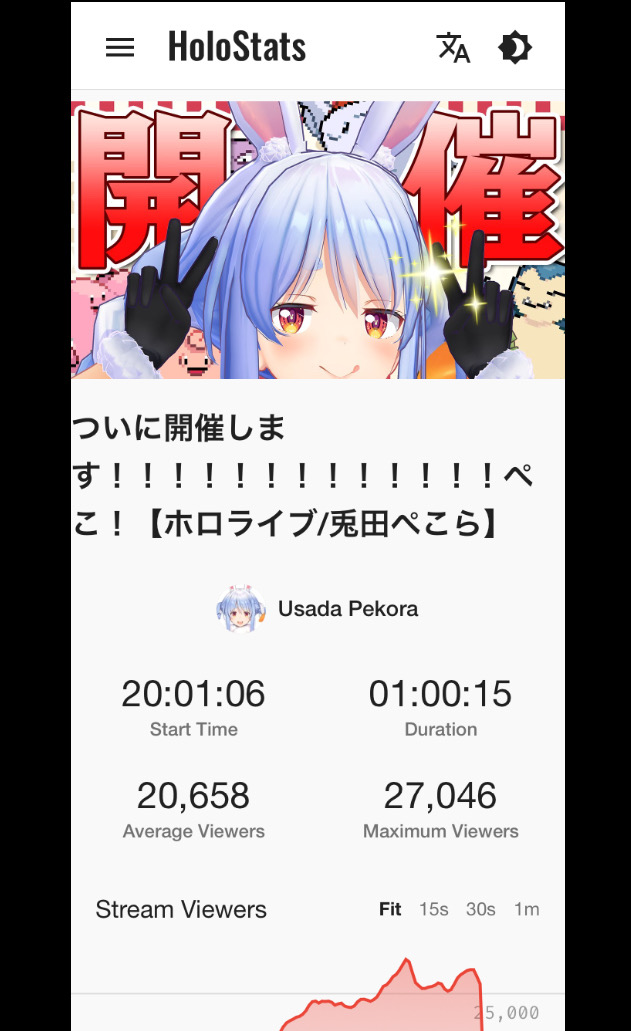Open the hamburger navigation menu
The height and width of the screenshot is (1031, 631).
pyautogui.click(x=120, y=47)
